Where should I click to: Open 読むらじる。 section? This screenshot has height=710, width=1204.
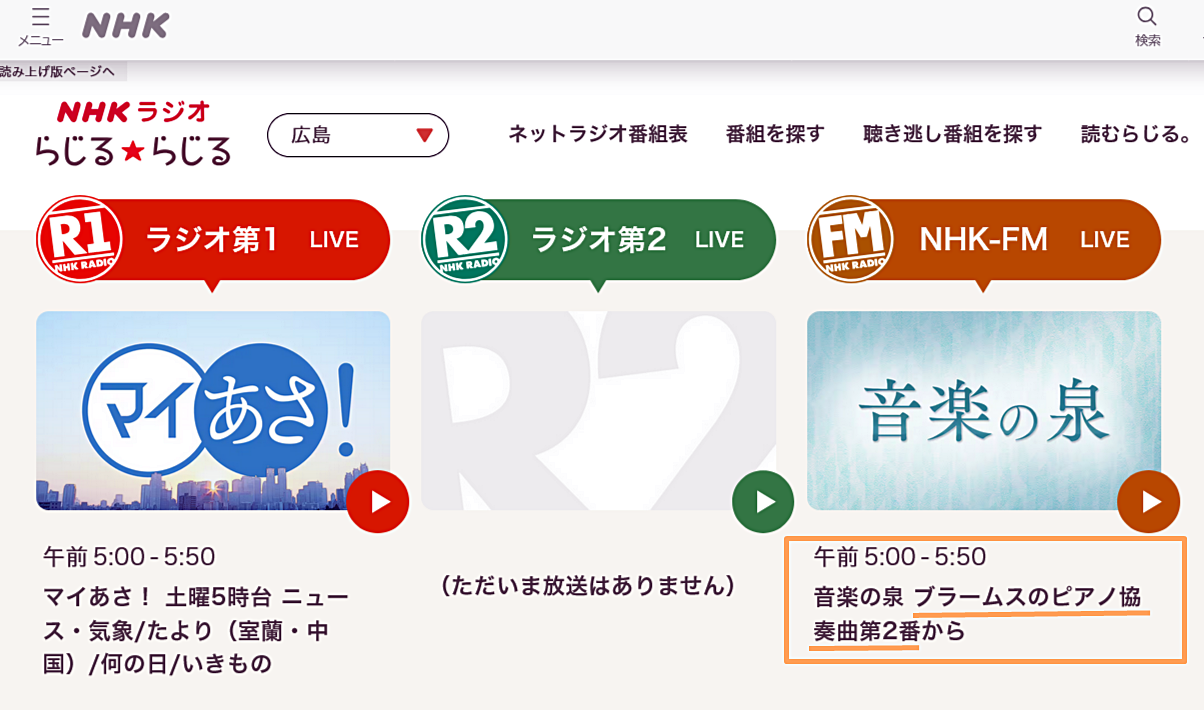[1135, 134]
